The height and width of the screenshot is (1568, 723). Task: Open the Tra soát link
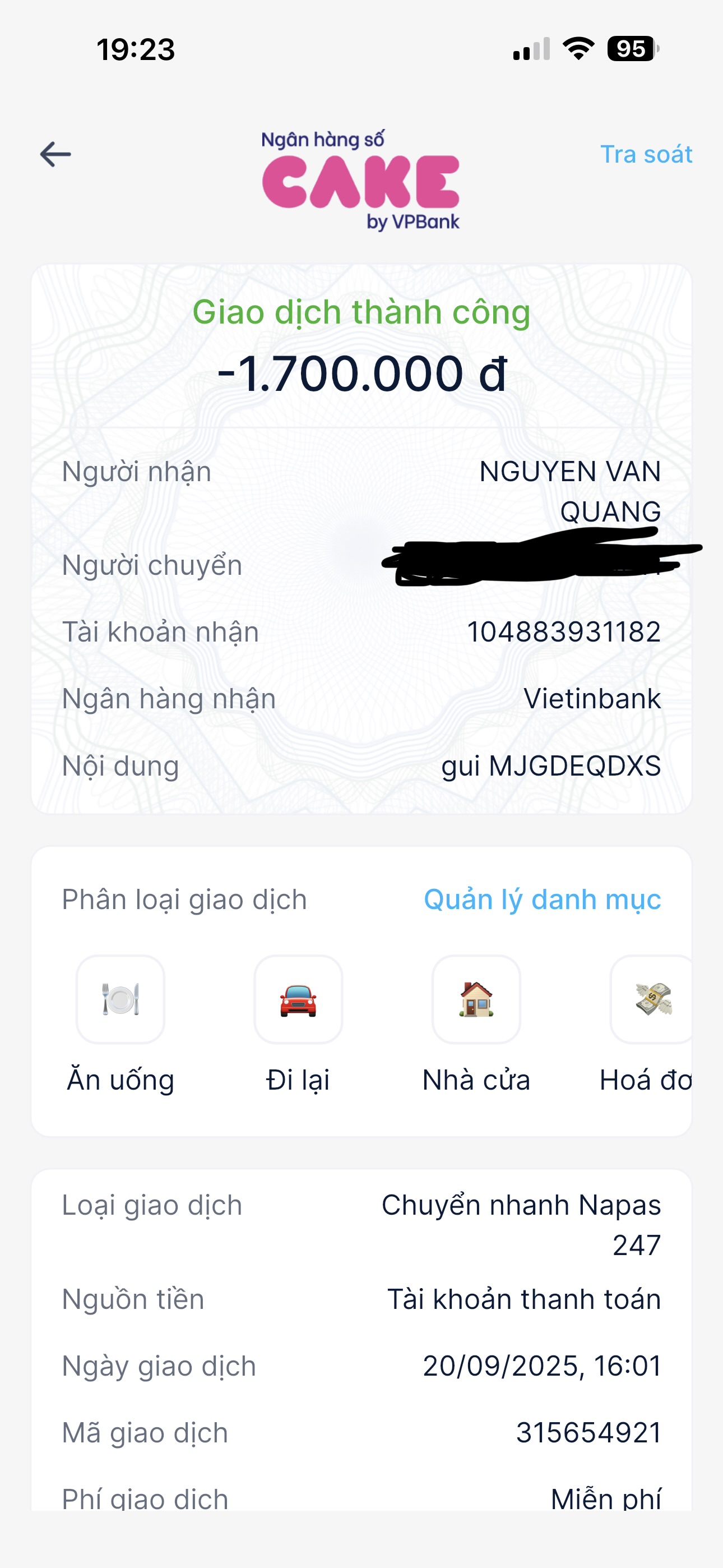(x=646, y=155)
